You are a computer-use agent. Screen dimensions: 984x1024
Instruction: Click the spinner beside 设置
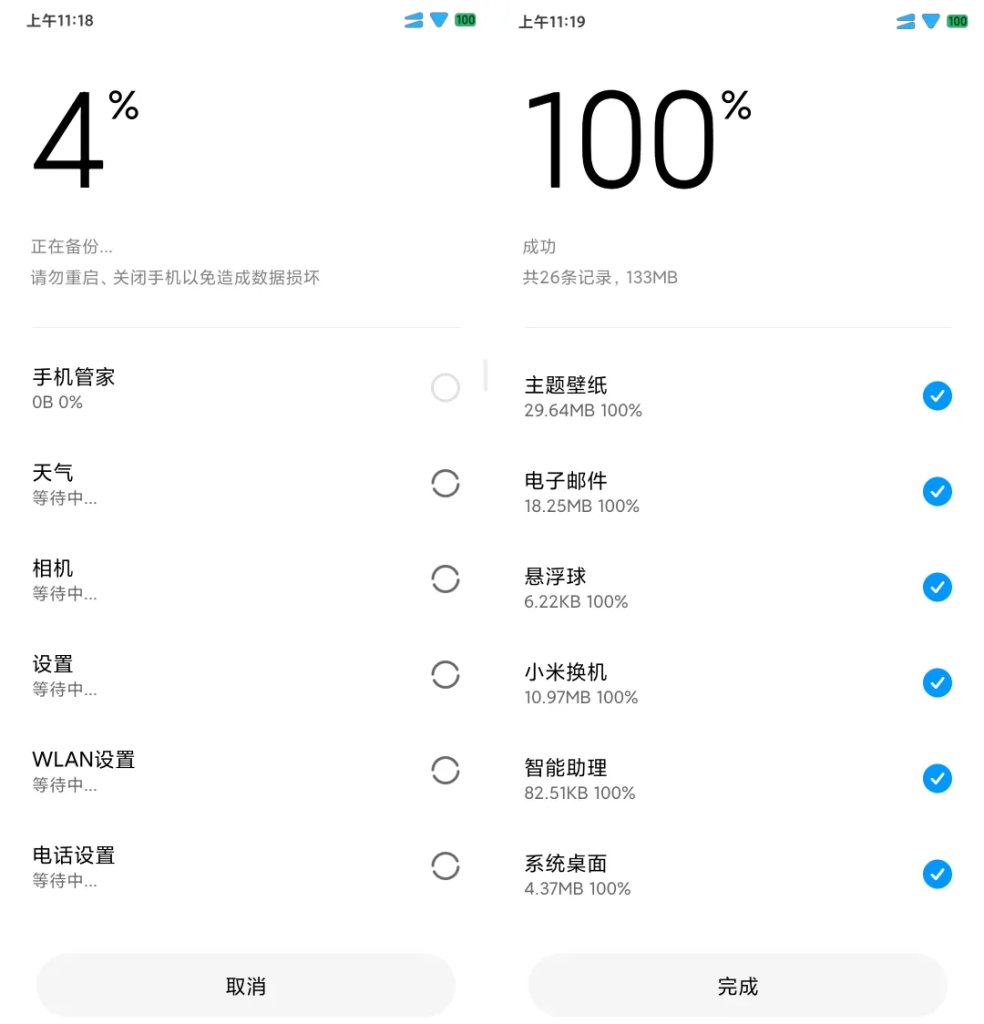coord(445,675)
